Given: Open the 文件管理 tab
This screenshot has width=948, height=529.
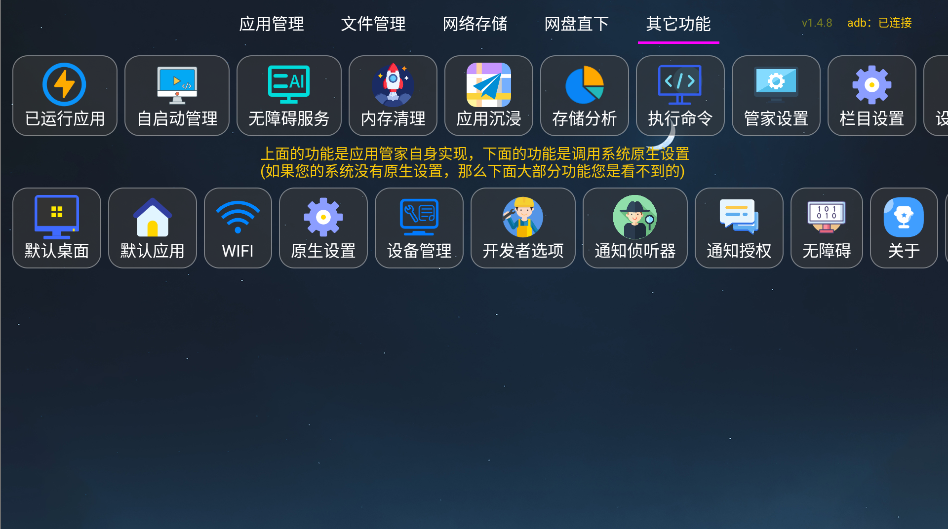Looking at the screenshot, I should 373,24.
